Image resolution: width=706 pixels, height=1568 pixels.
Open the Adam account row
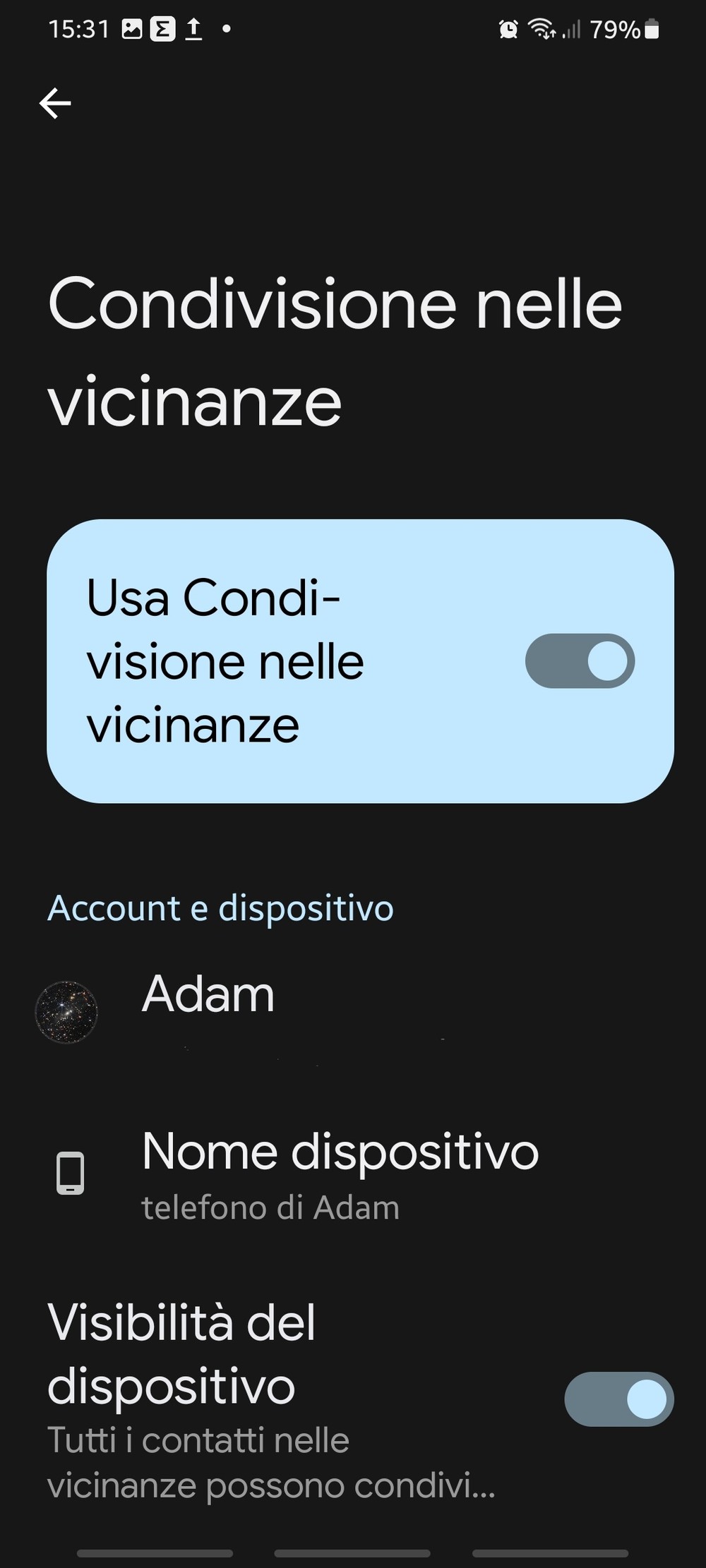click(353, 1013)
